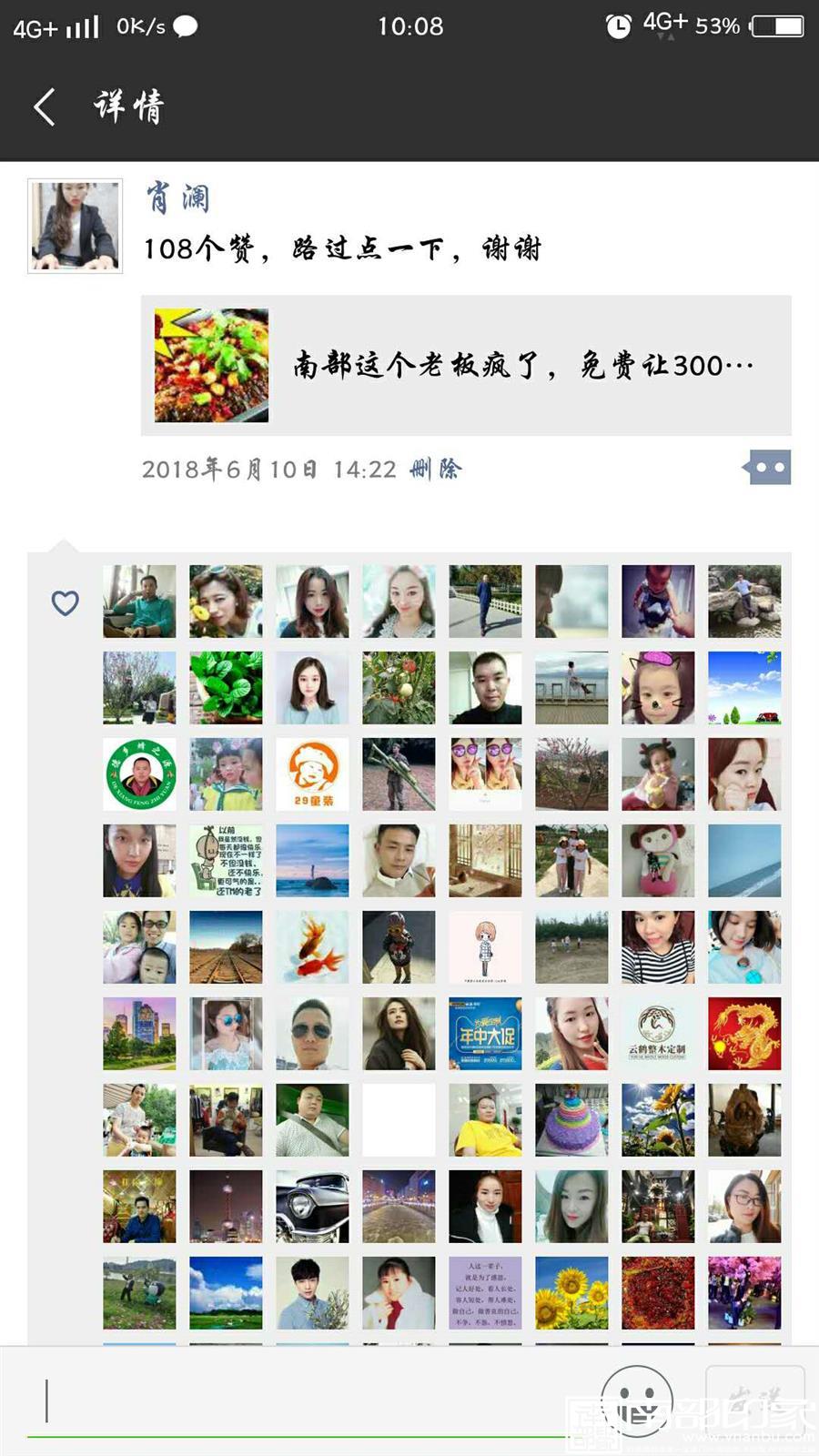Open the liker with 29童装 avatar
The image size is (819, 1456).
pyautogui.click(x=312, y=774)
